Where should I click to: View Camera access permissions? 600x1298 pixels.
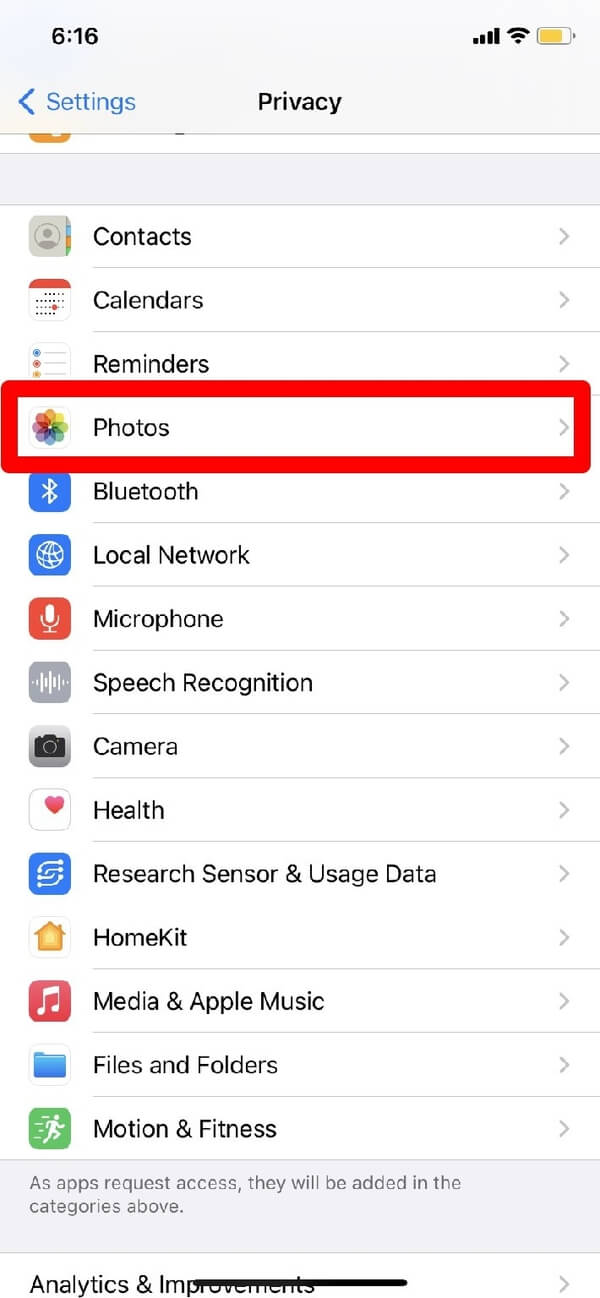click(x=300, y=747)
